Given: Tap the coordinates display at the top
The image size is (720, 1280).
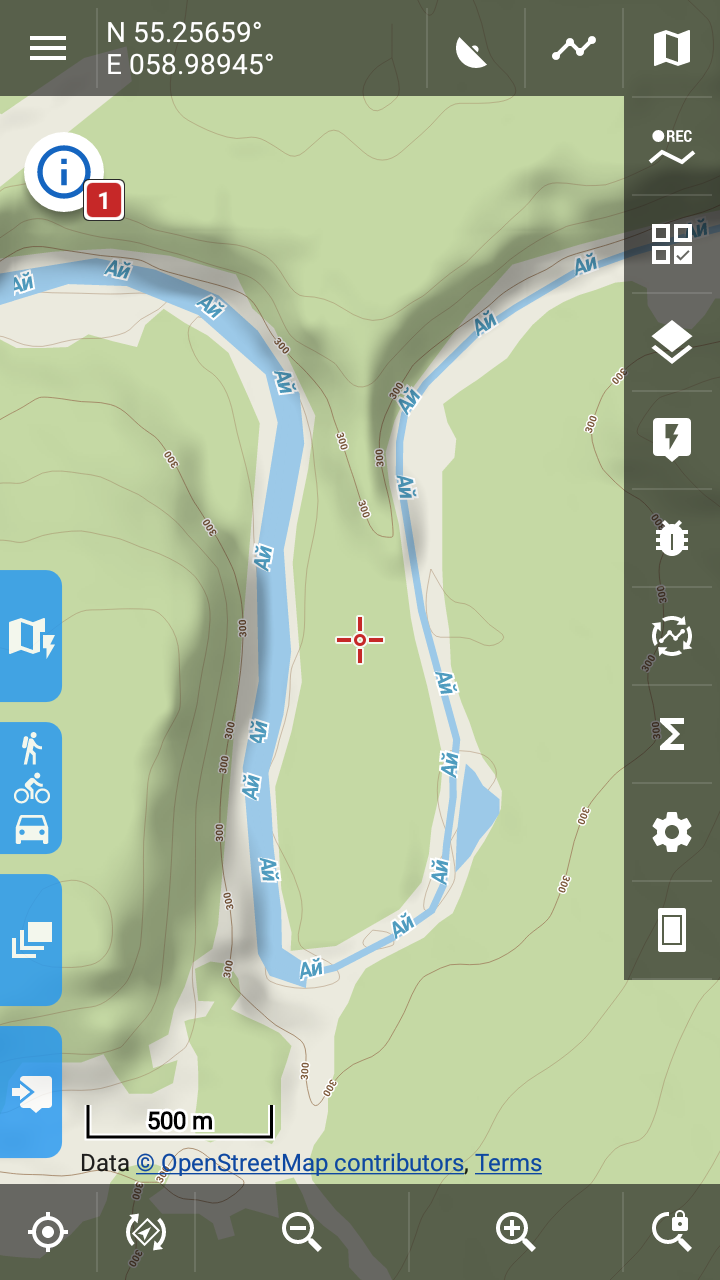Looking at the screenshot, I should (x=190, y=48).
